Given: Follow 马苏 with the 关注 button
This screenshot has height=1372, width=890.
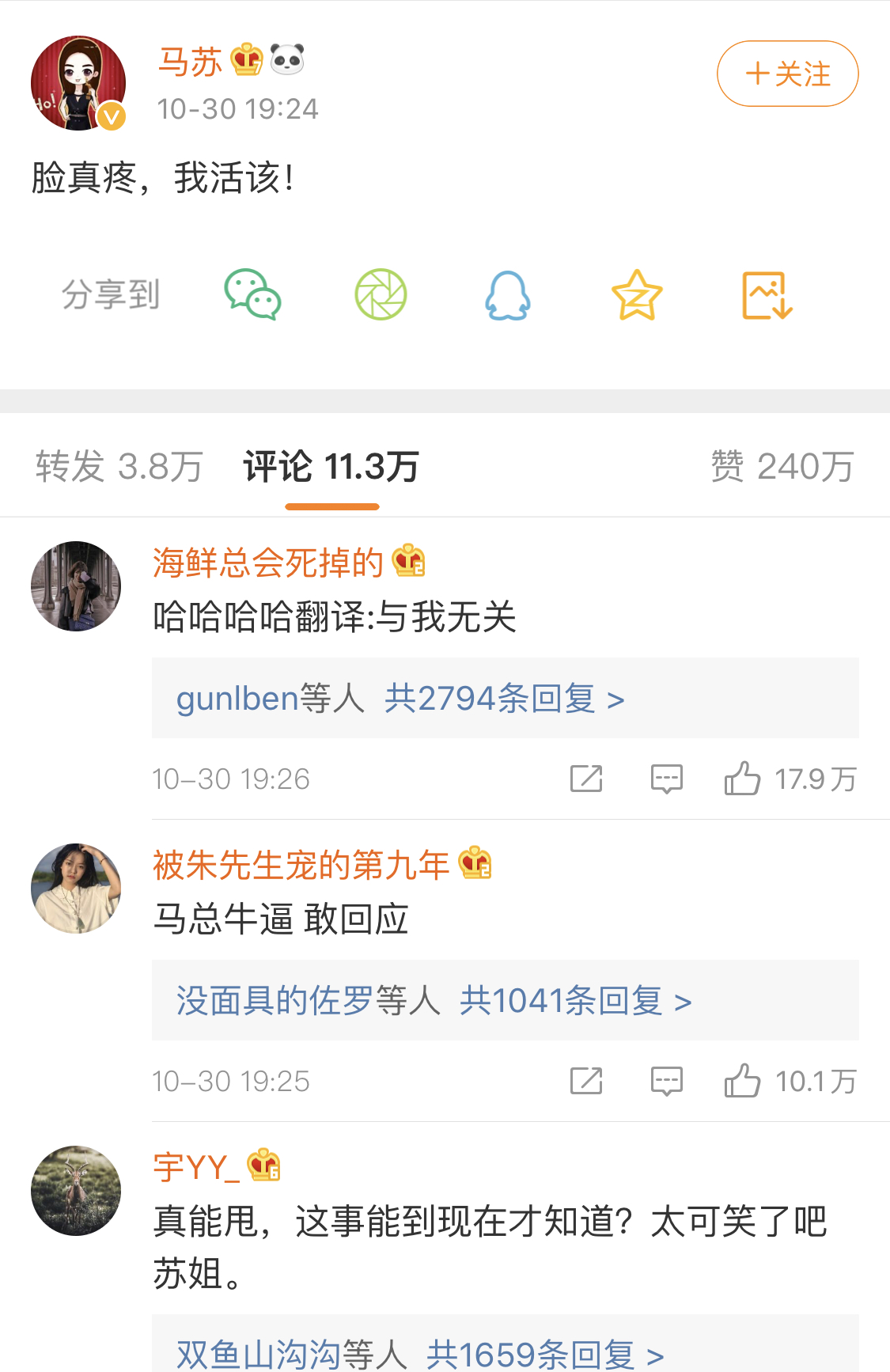Looking at the screenshot, I should (787, 74).
